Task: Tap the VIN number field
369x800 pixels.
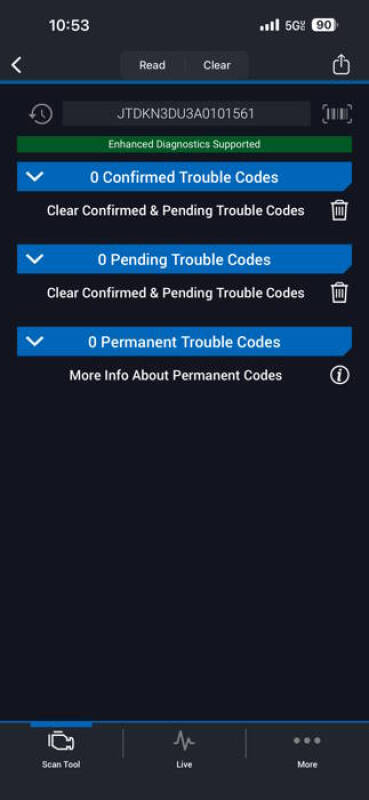Action: 186,113
